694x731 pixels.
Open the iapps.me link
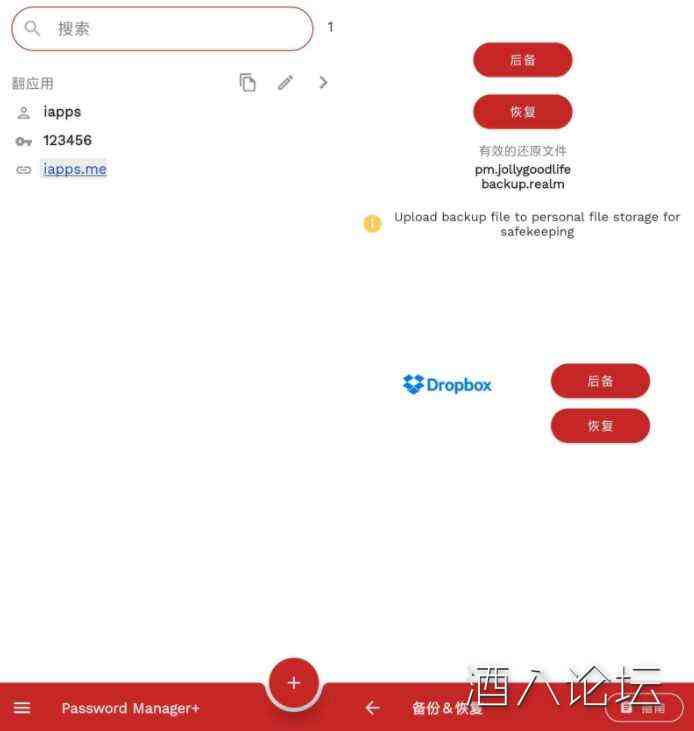tap(75, 169)
